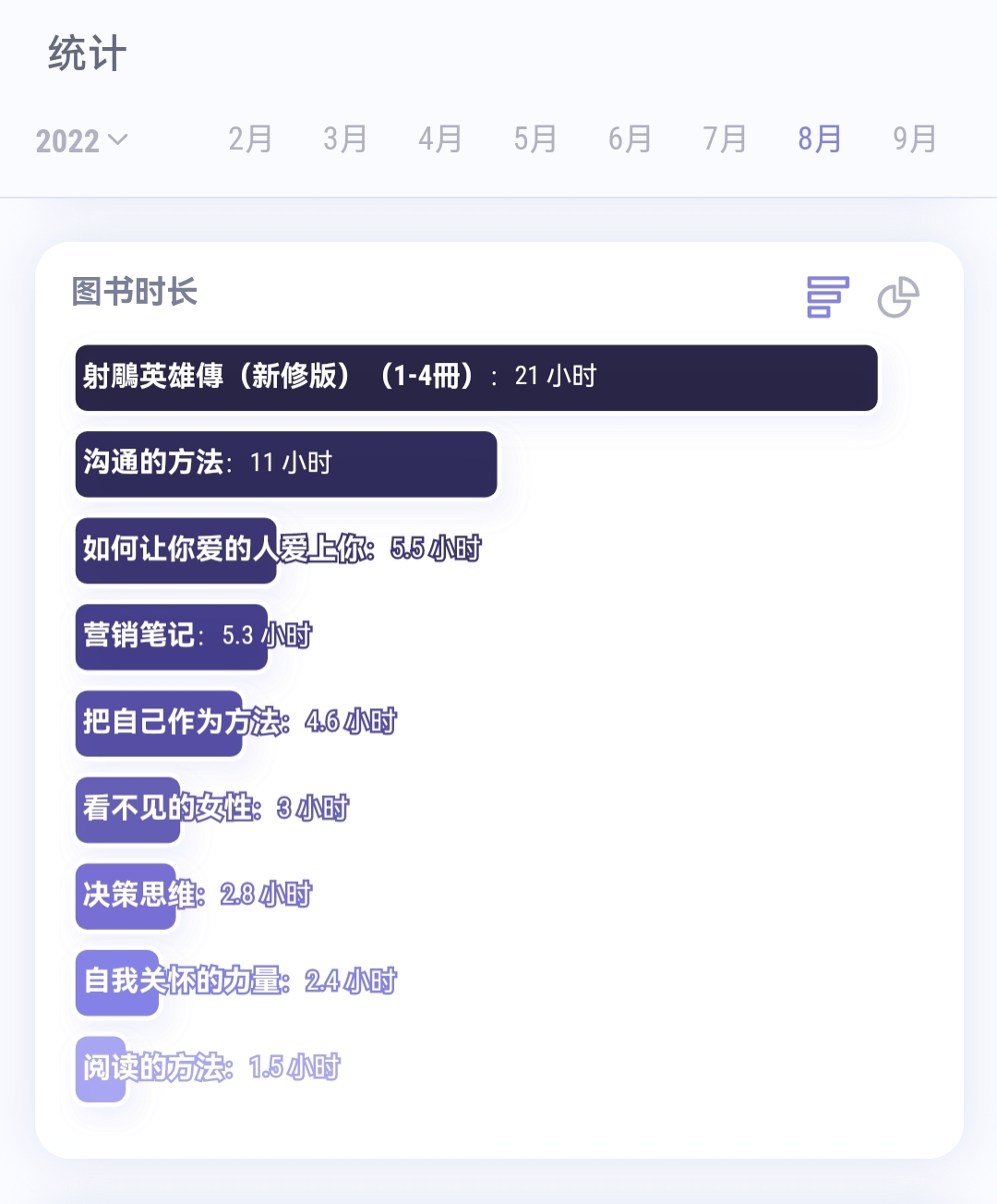Select the 8月 month tab
This screenshot has height=1204, width=997.
pyautogui.click(x=820, y=139)
